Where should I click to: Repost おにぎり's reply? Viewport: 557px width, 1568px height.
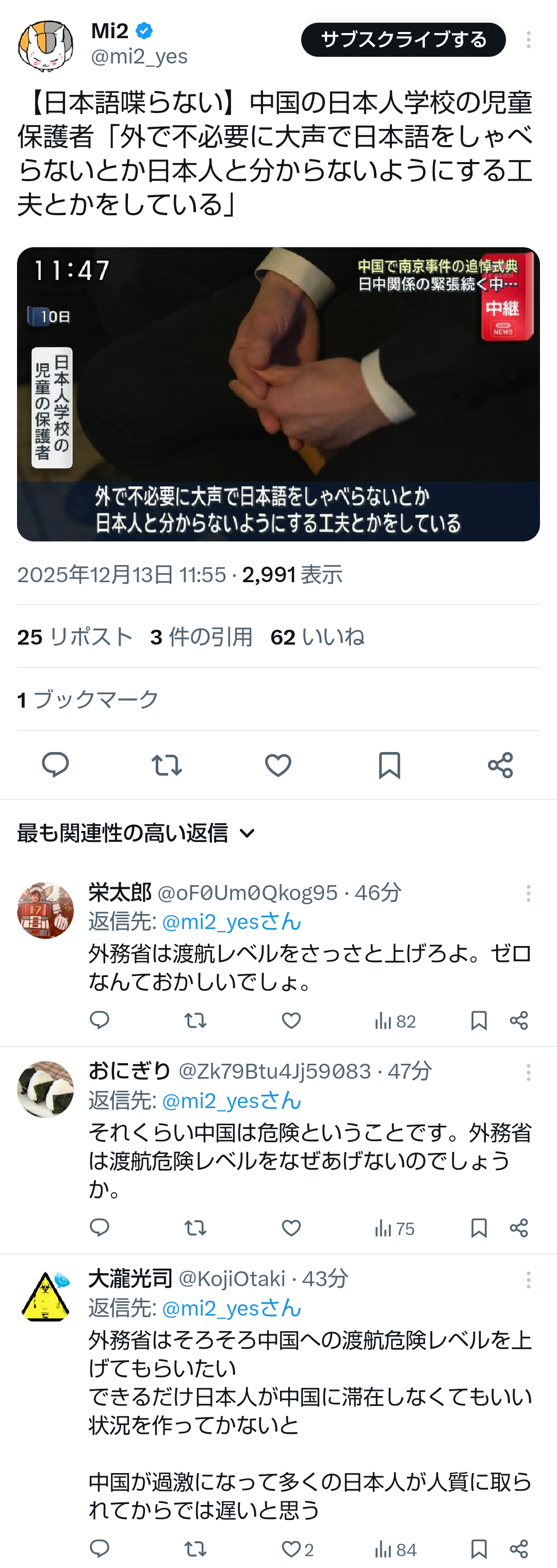coord(195,1228)
